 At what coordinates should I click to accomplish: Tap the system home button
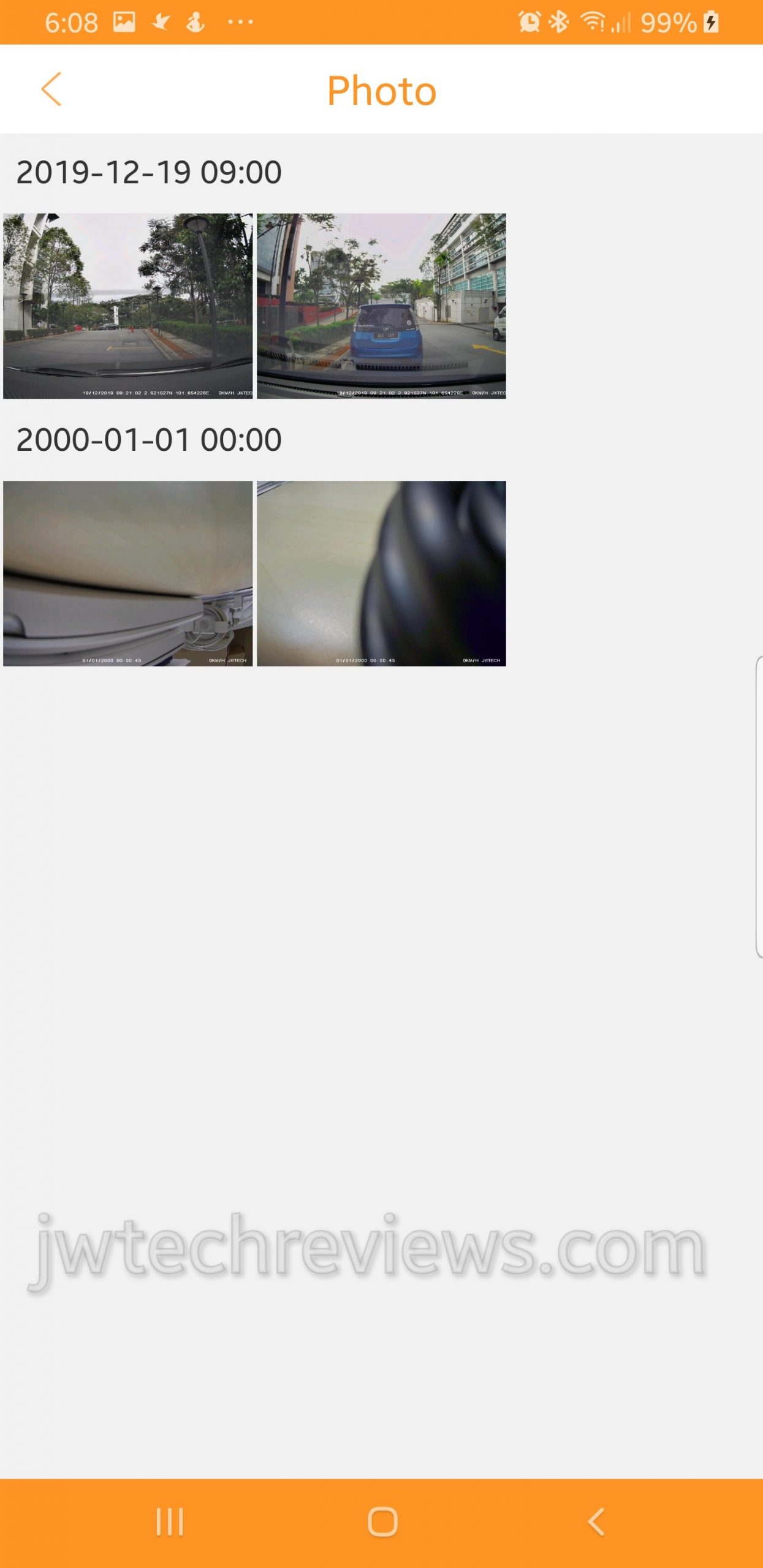tap(382, 1521)
